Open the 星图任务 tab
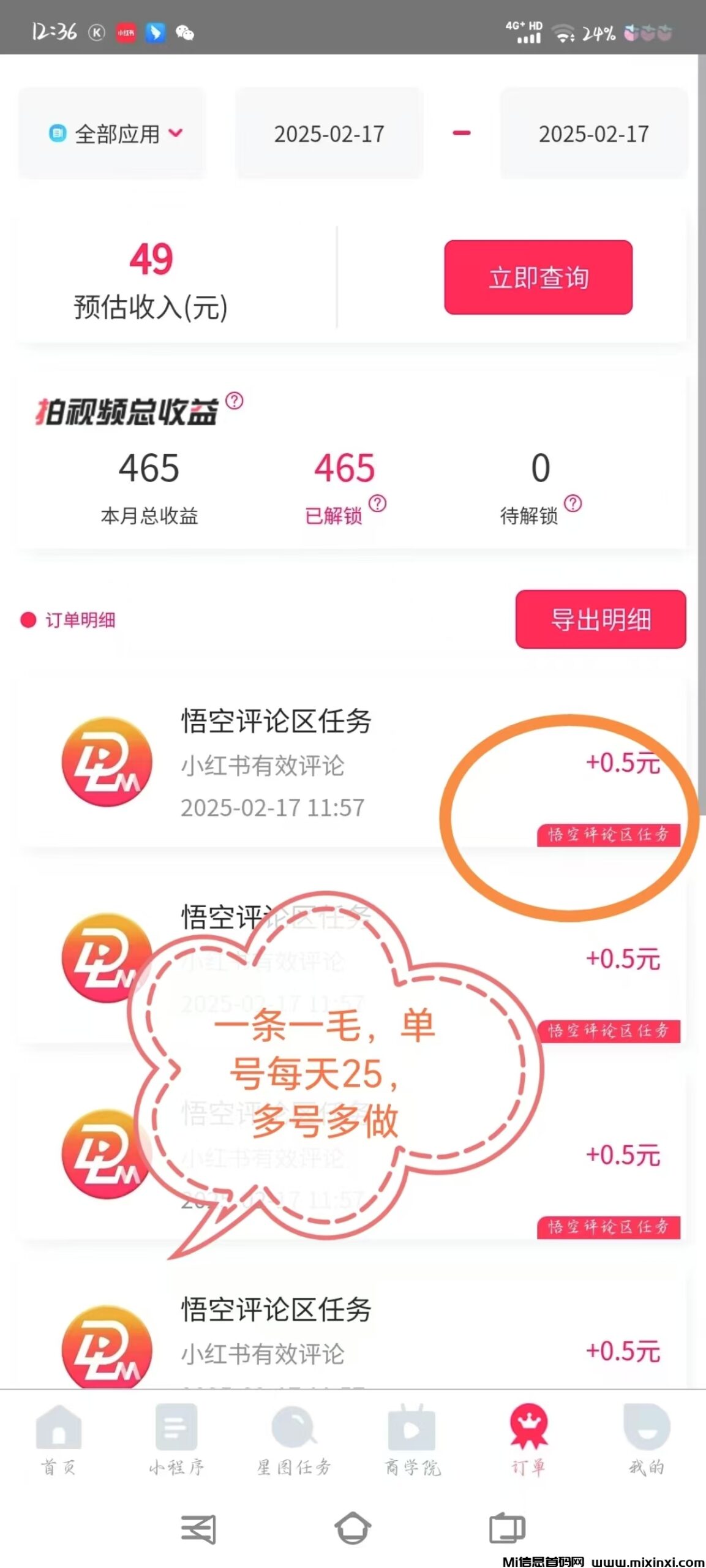 tap(294, 1439)
